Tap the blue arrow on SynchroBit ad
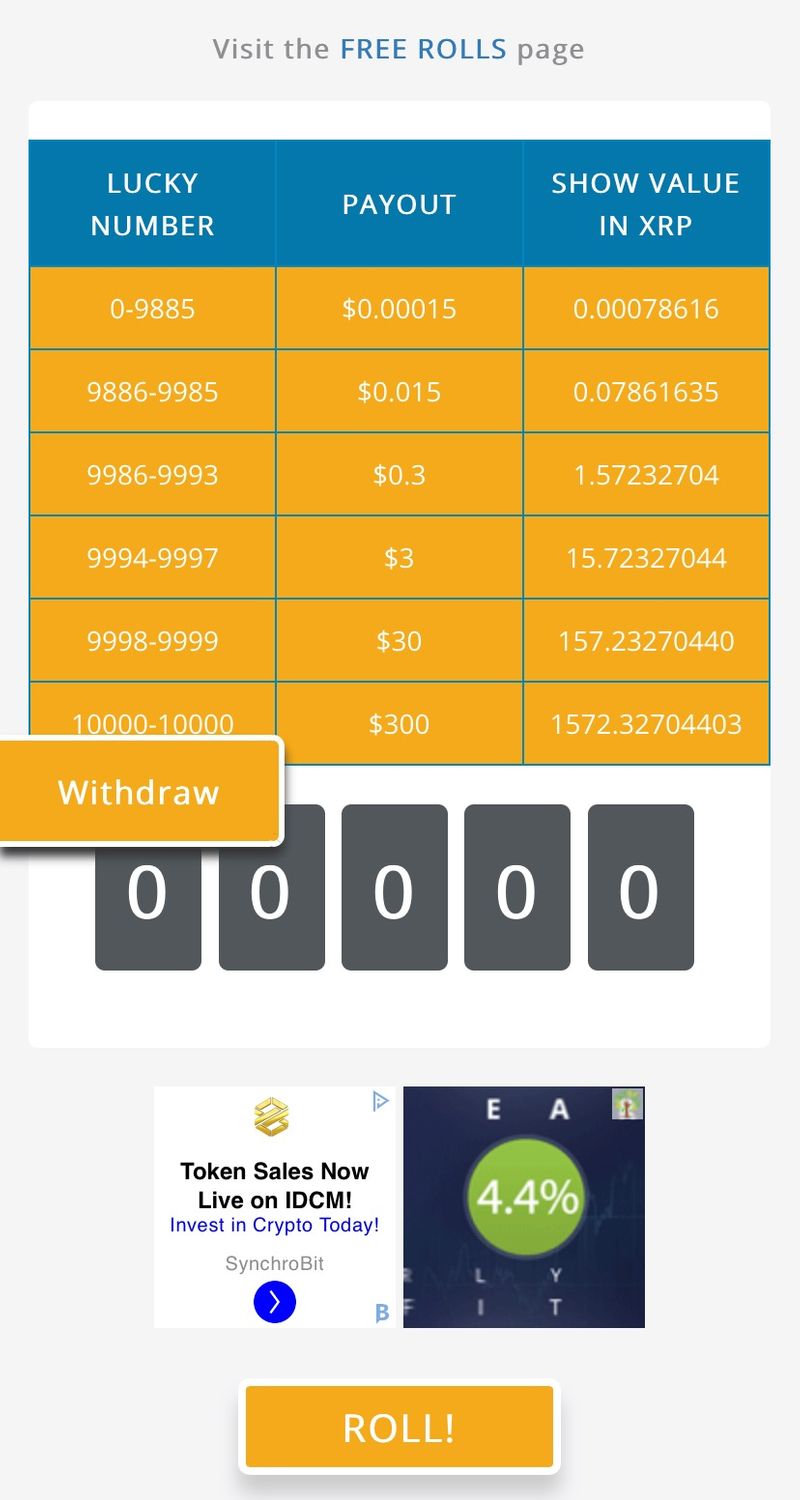 pyautogui.click(x=275, y=1303)
